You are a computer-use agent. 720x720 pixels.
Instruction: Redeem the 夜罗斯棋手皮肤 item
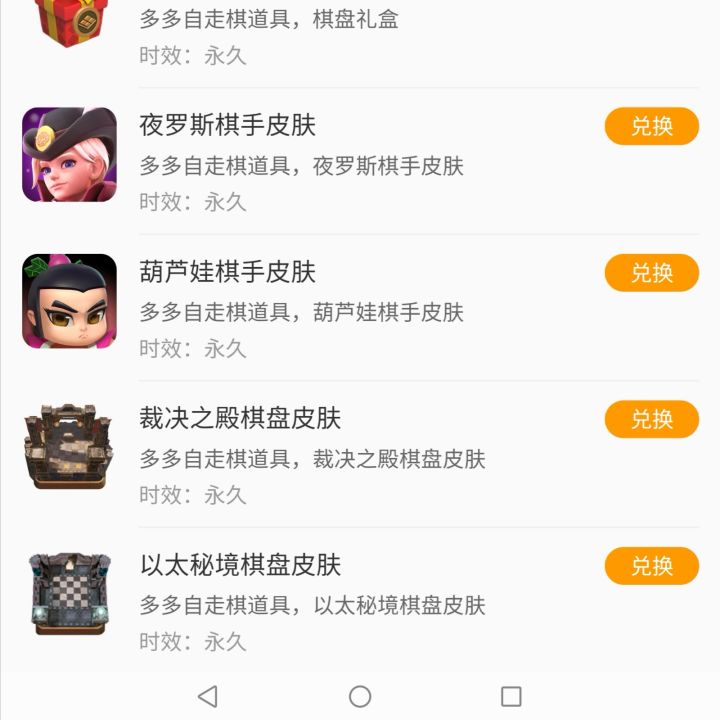(651, 127)
